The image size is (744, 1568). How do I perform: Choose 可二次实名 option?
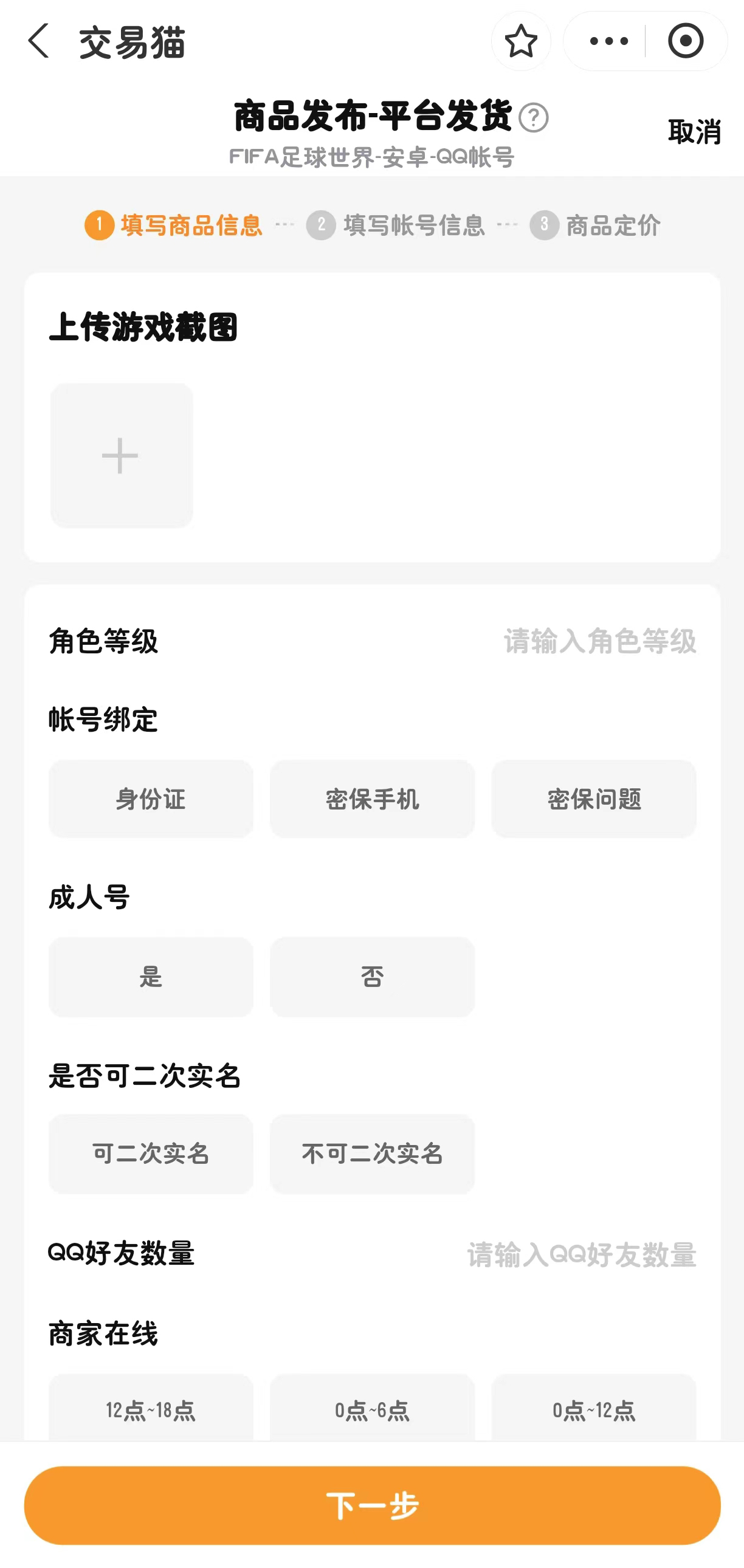click(150, 1154)
